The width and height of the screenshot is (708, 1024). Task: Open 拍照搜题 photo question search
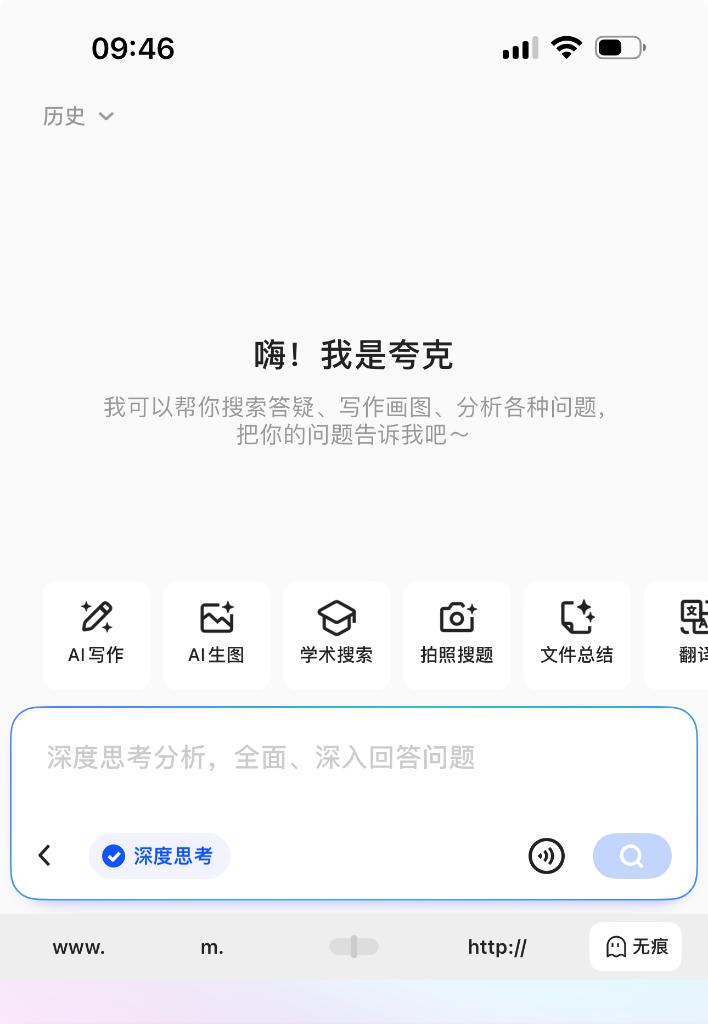456,635
